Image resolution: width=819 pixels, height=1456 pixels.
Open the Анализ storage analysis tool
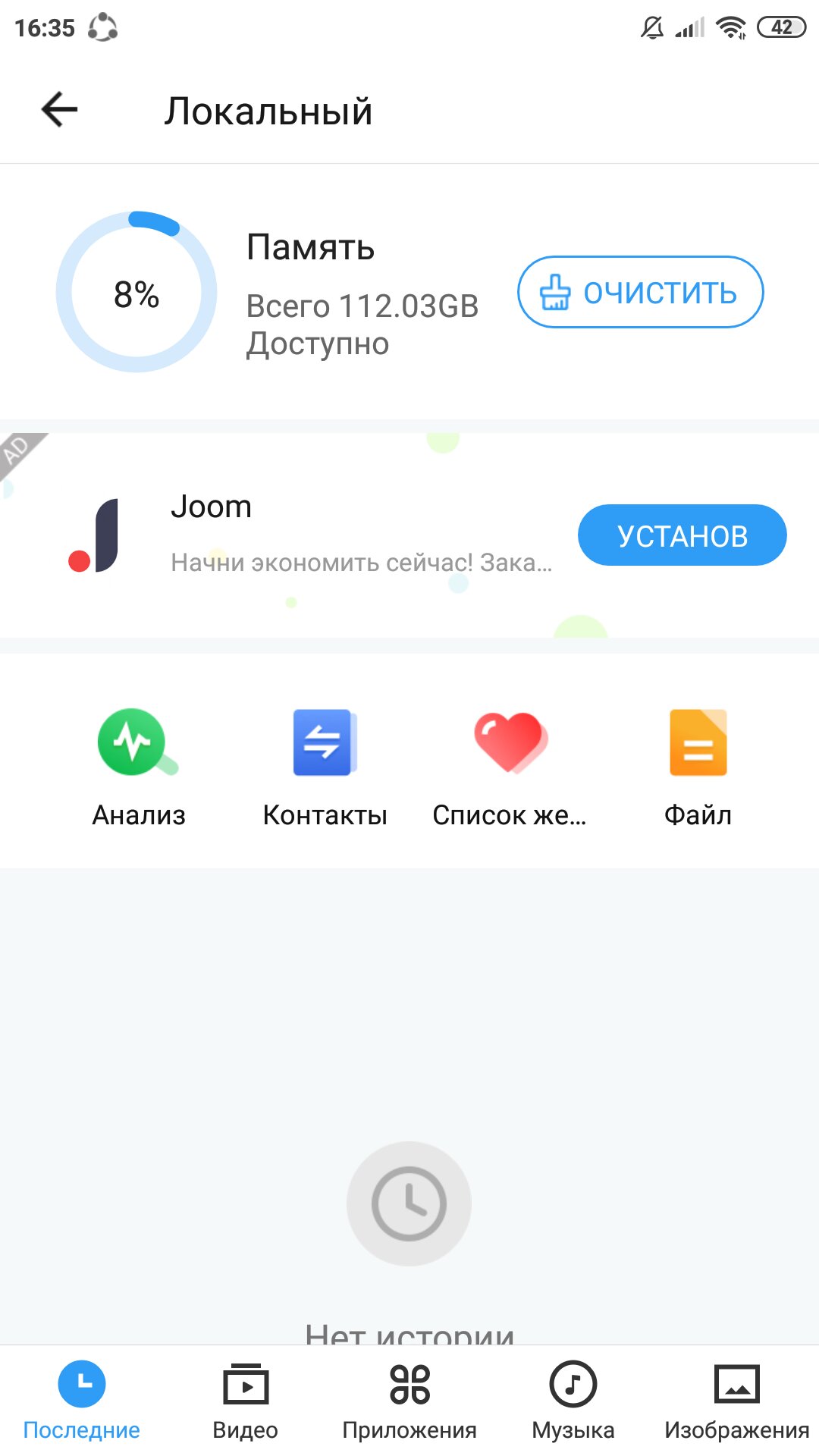pos(138,766)
